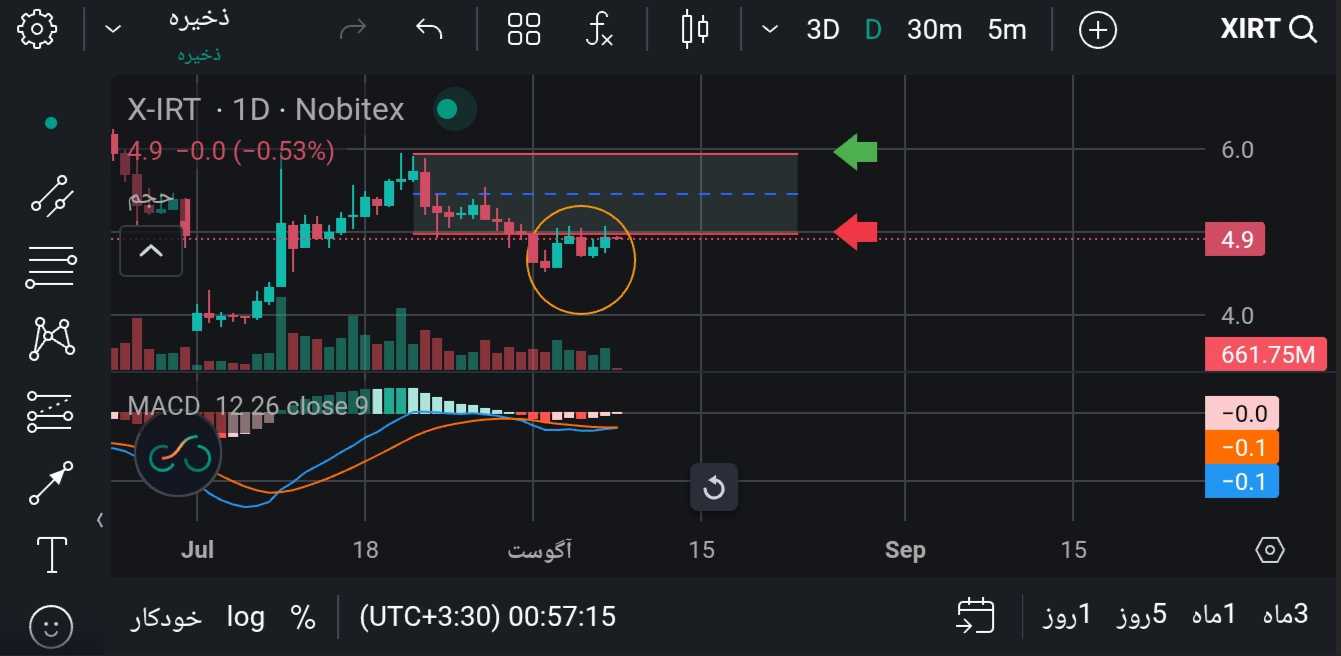Image resolution: width=1341 pixels, height=656 pixels.
Task: Change the candlestick chart type
Action: pos(694,29)
